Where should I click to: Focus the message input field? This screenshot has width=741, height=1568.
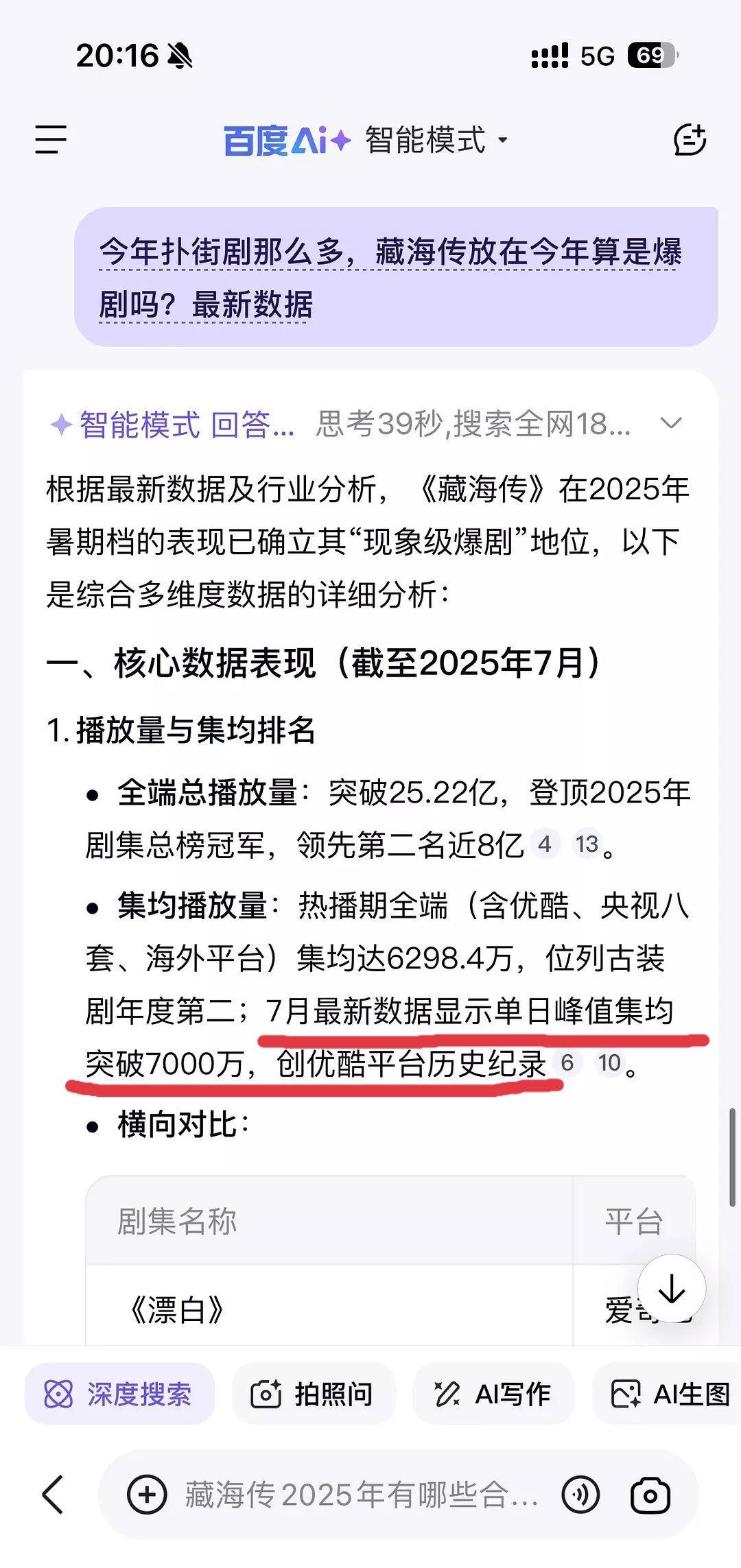click(x=361, y=1494)
